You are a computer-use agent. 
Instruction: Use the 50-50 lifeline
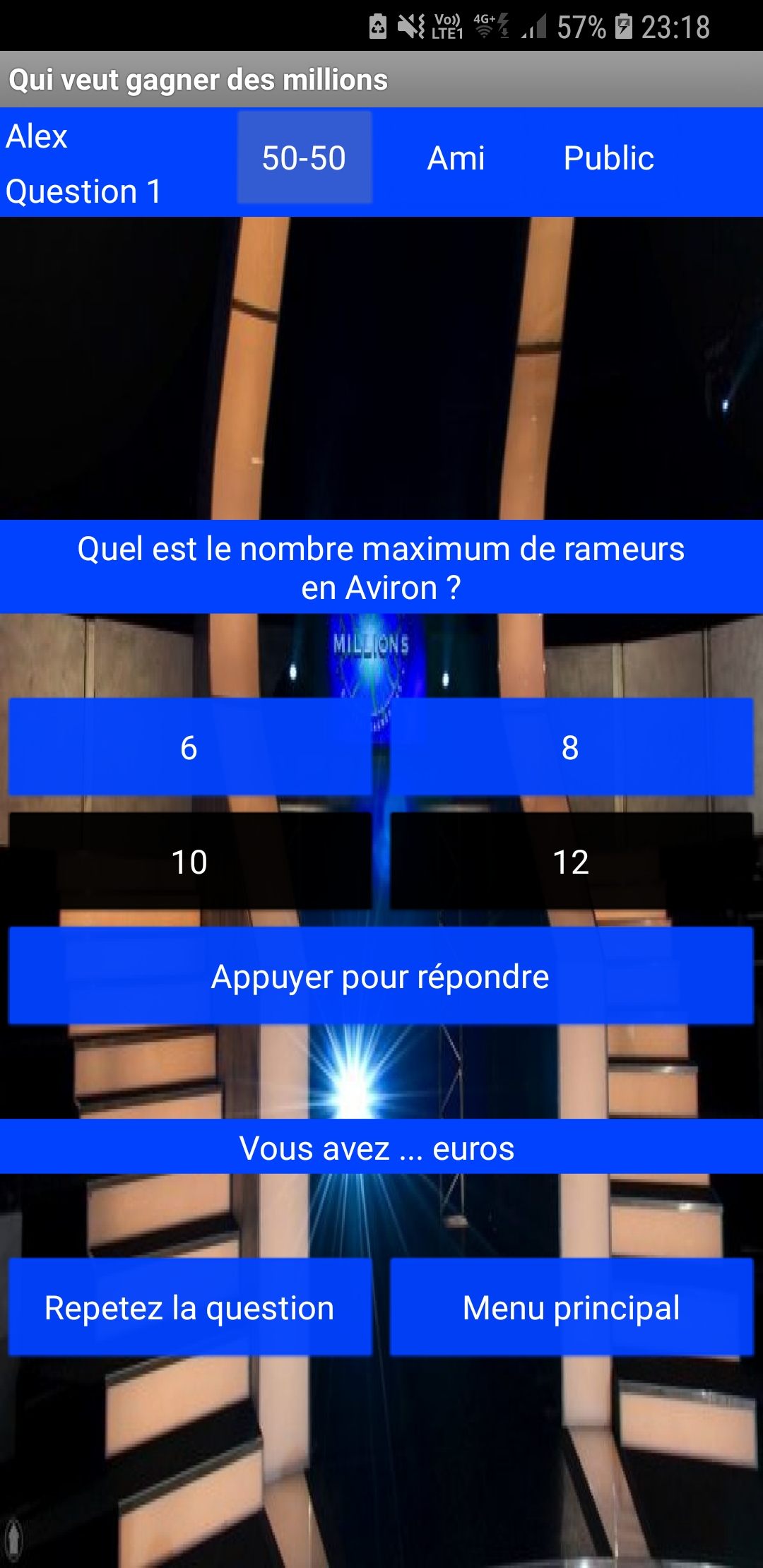click(304, 158)
